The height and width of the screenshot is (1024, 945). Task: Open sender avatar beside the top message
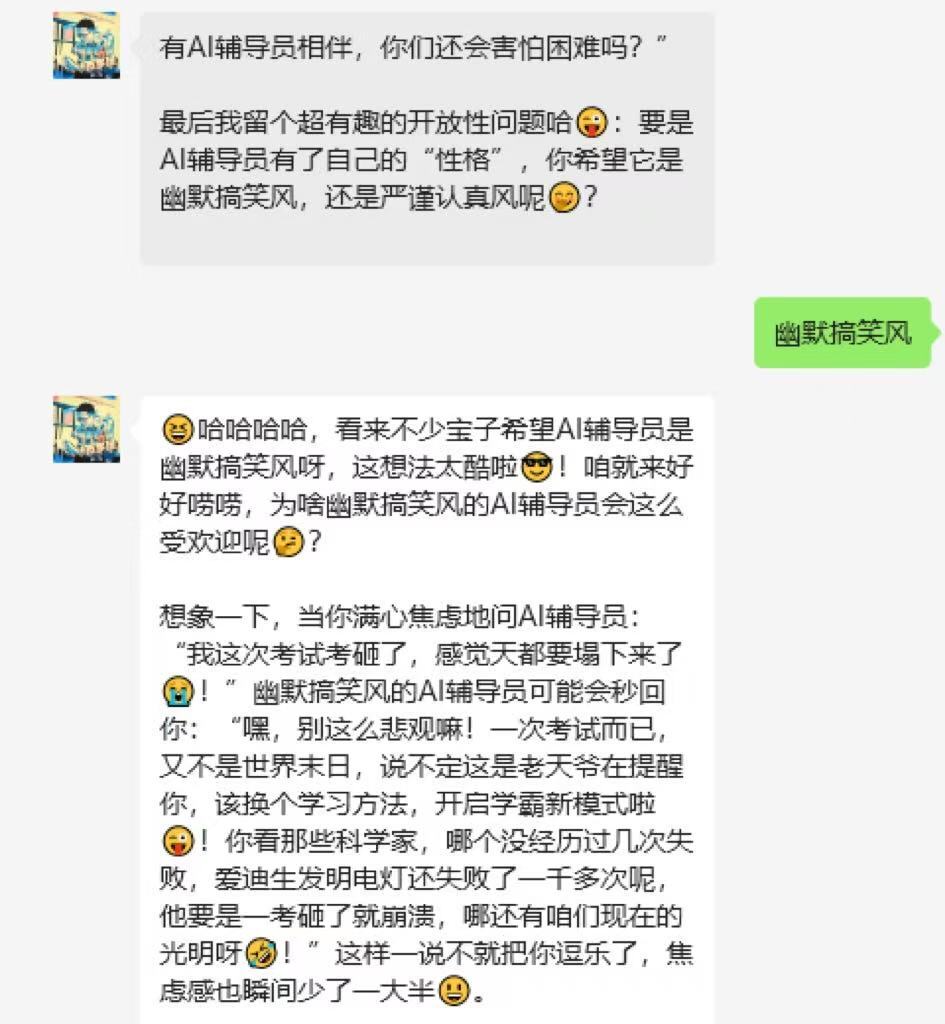coord(86,45)
